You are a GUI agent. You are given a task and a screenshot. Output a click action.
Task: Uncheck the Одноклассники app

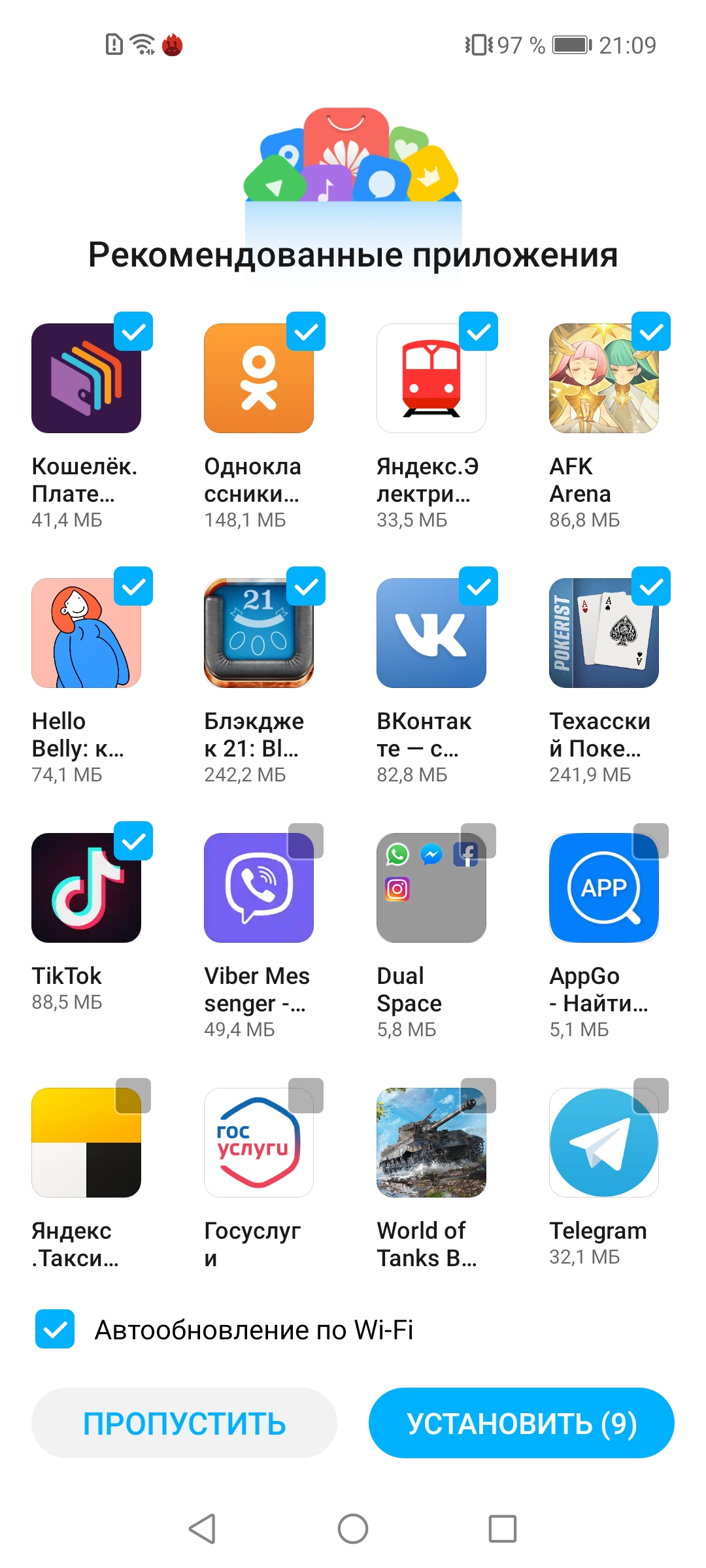pyautogui.click(x=306, y=332)
